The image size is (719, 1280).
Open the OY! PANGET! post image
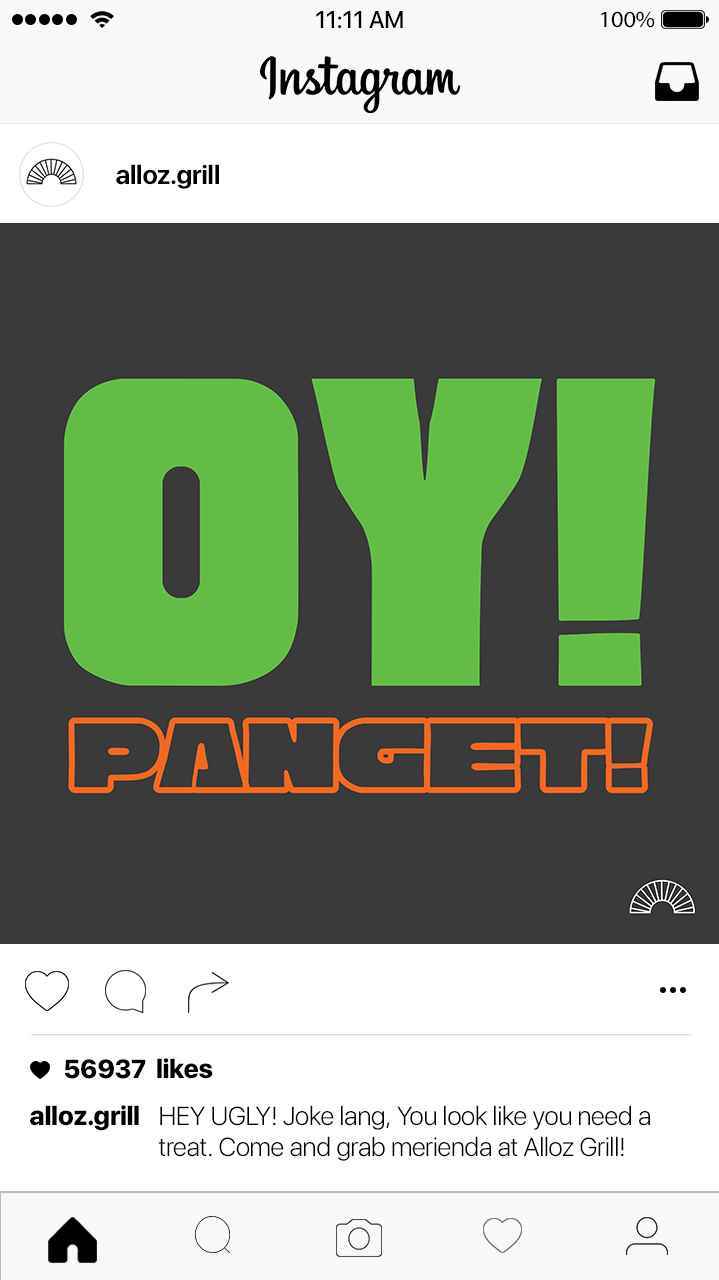click(359, 583)
